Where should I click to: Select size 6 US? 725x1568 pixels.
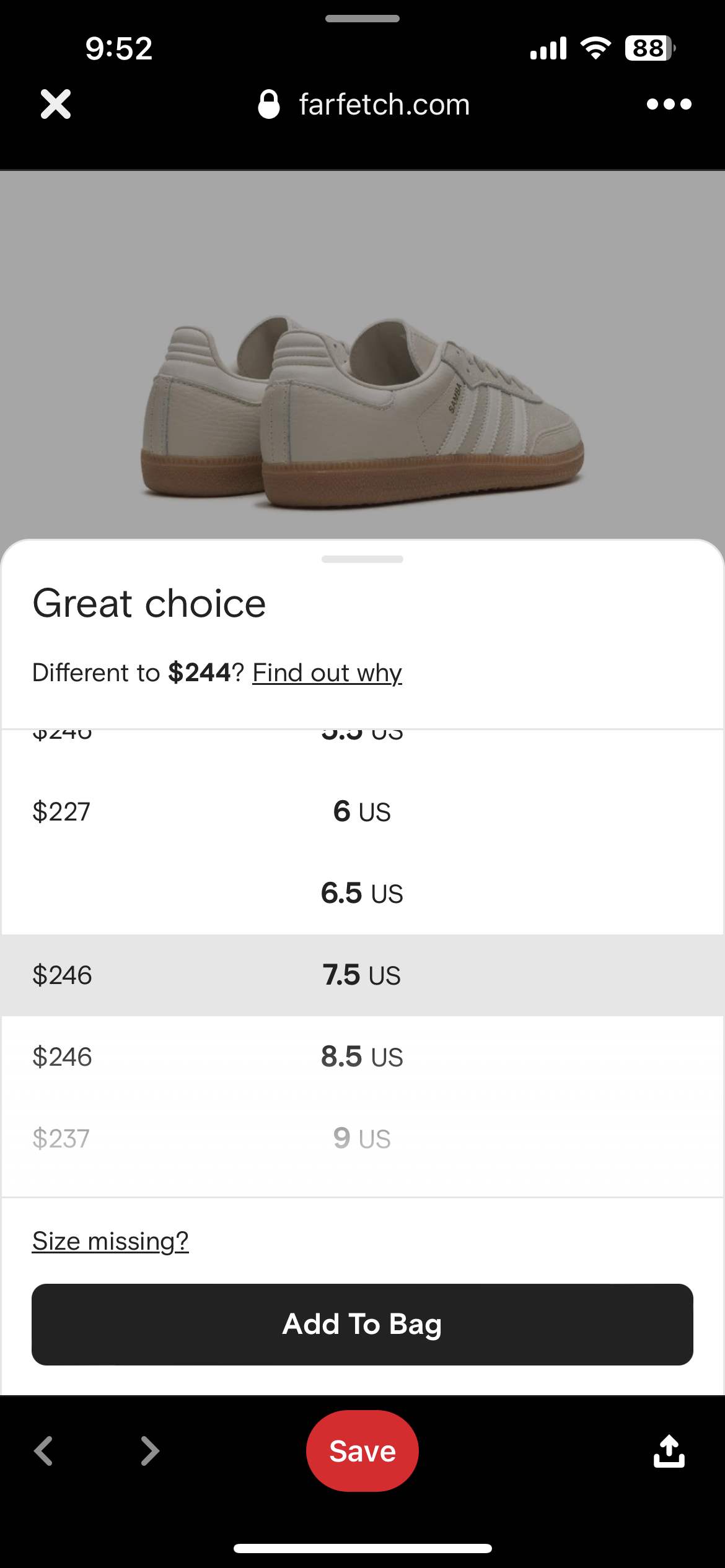pyautogui.click(x=362, y=812)
